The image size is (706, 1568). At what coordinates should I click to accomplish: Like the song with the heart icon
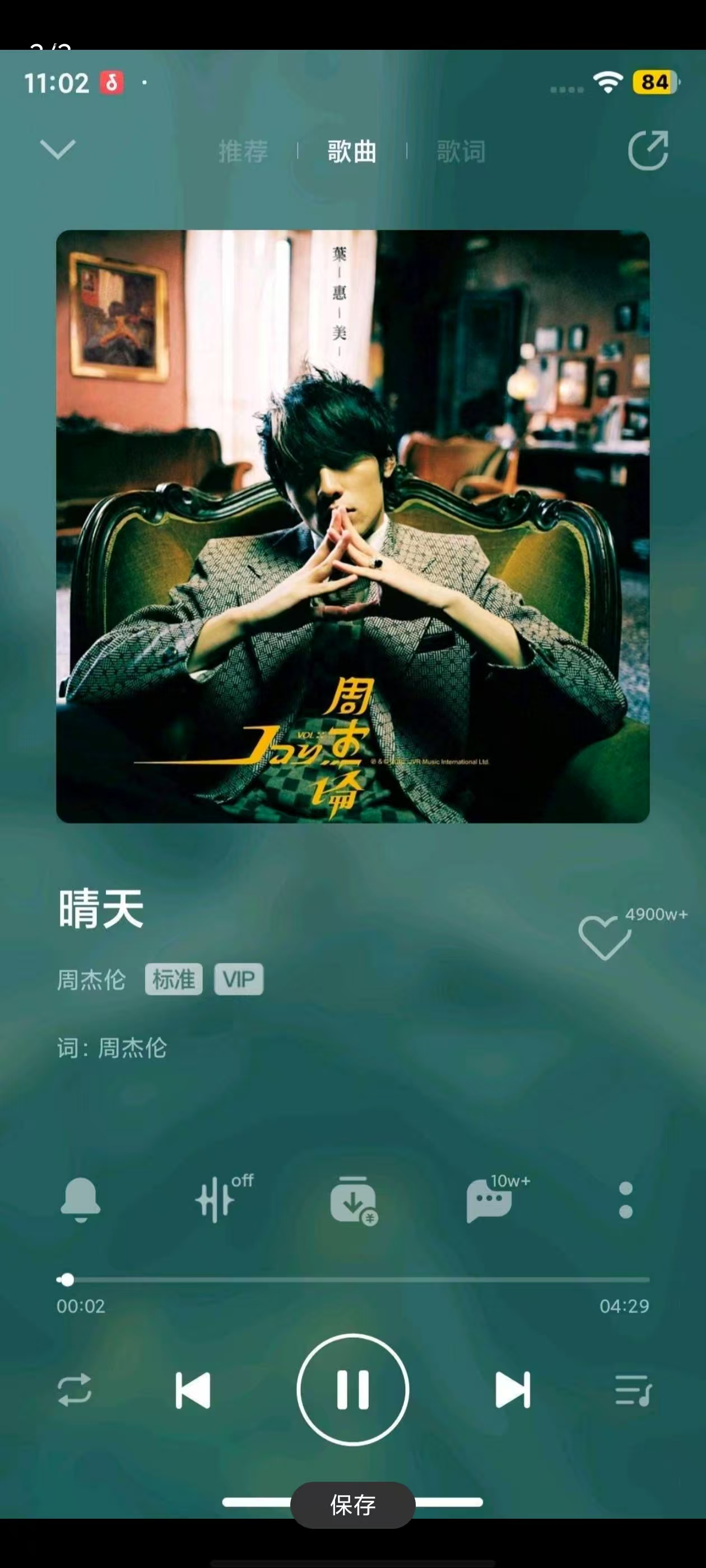click(604, 937)
